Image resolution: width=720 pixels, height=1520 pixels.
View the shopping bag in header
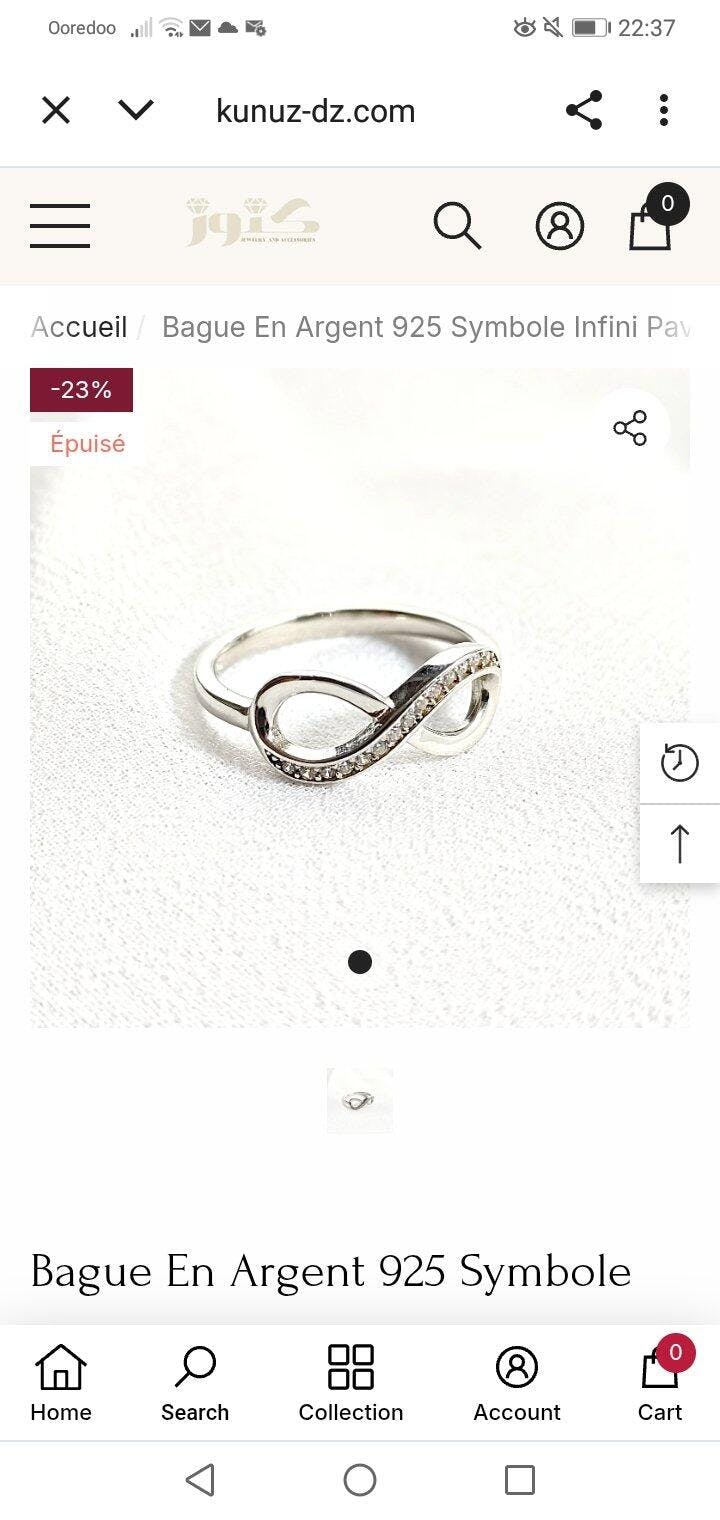coord(650,224)
